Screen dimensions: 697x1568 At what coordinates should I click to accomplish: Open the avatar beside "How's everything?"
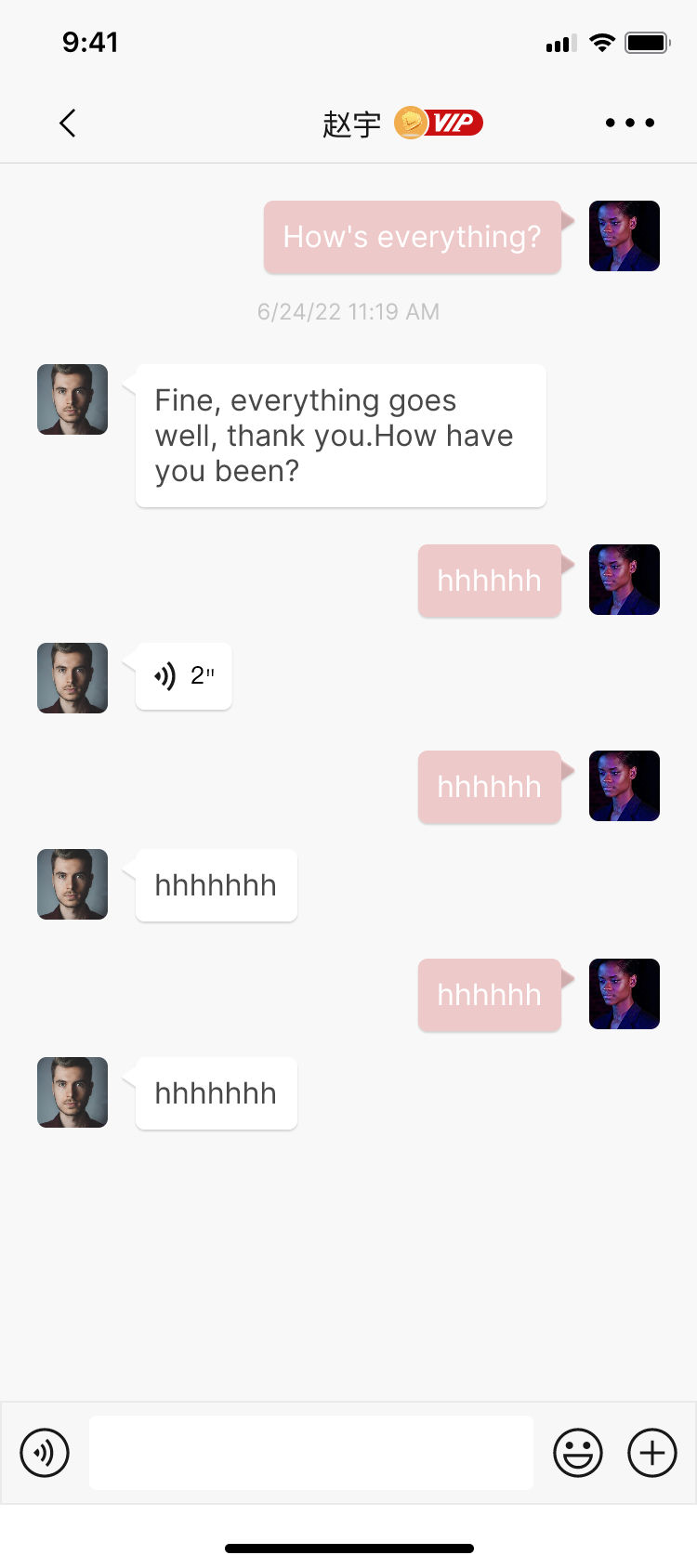(x=625, y=236)
